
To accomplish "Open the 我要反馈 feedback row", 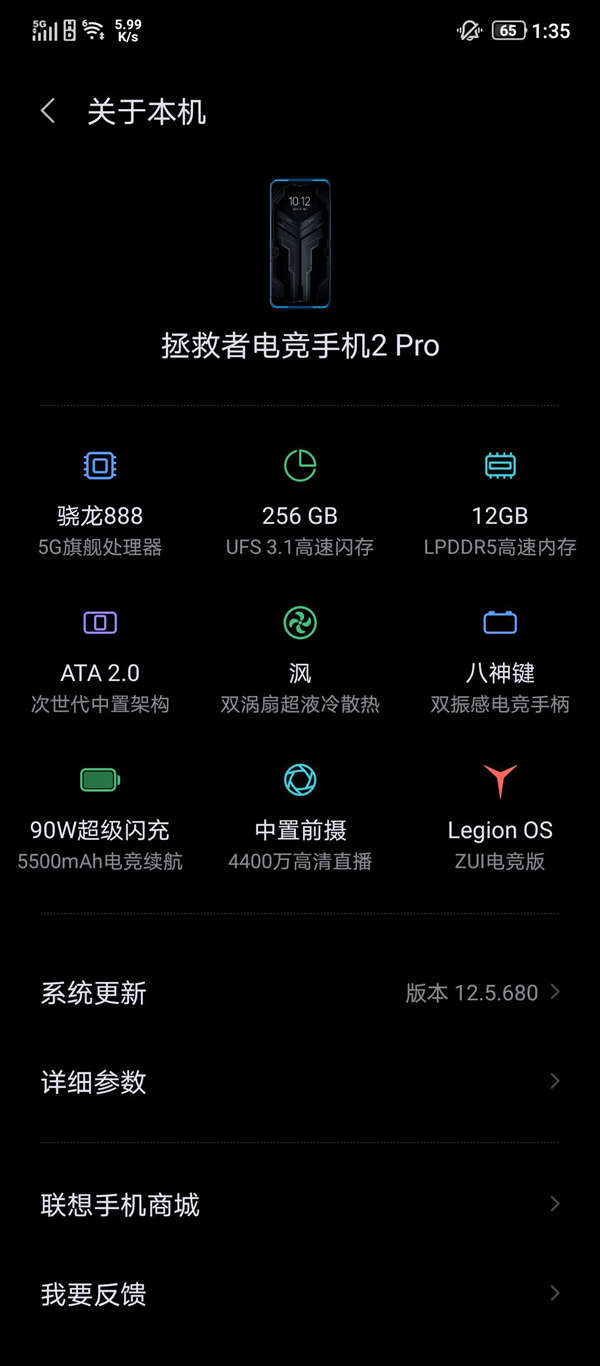I will tap(300, 1294).
